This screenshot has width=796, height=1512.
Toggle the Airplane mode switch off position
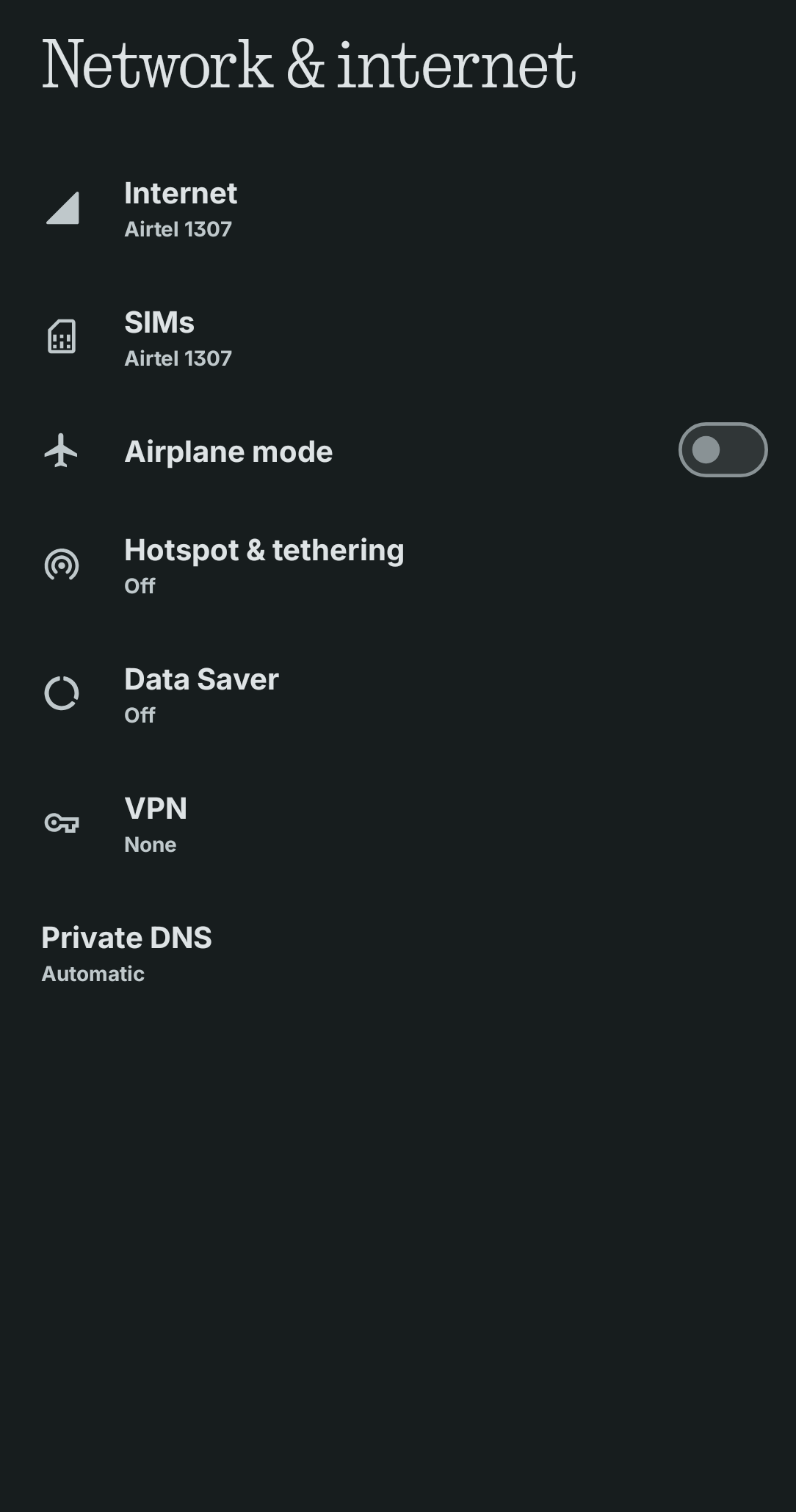click(x=722, y=451)
